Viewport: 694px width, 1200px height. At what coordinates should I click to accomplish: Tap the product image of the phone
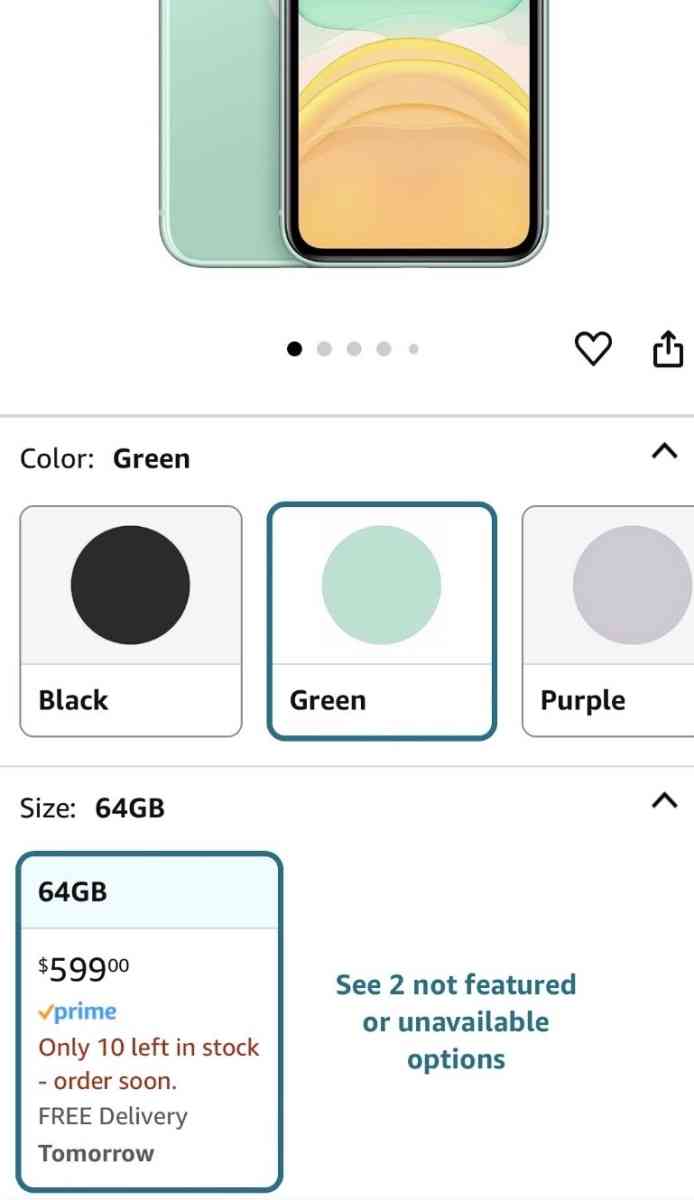click(354, 130)
